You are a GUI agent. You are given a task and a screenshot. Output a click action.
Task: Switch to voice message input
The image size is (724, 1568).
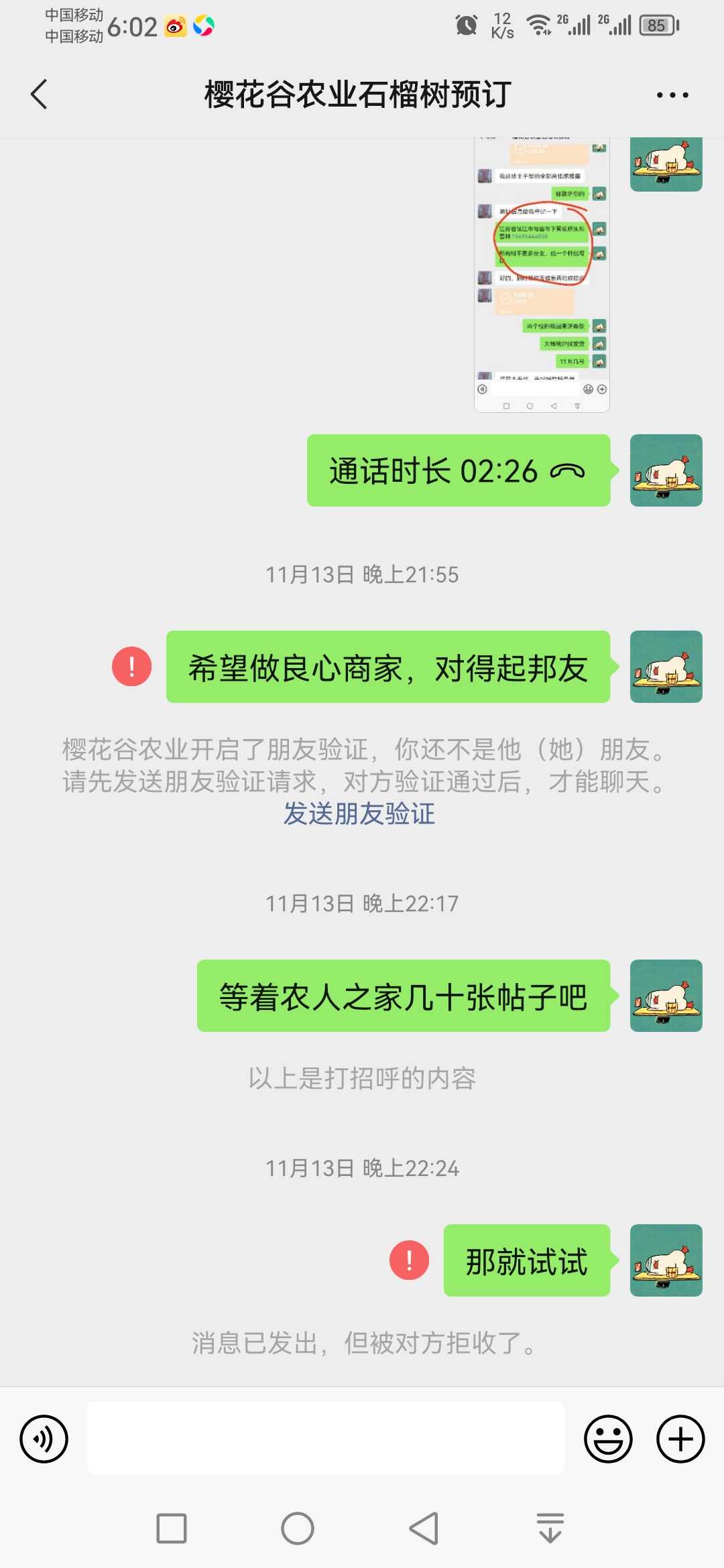click(44, 1439)
